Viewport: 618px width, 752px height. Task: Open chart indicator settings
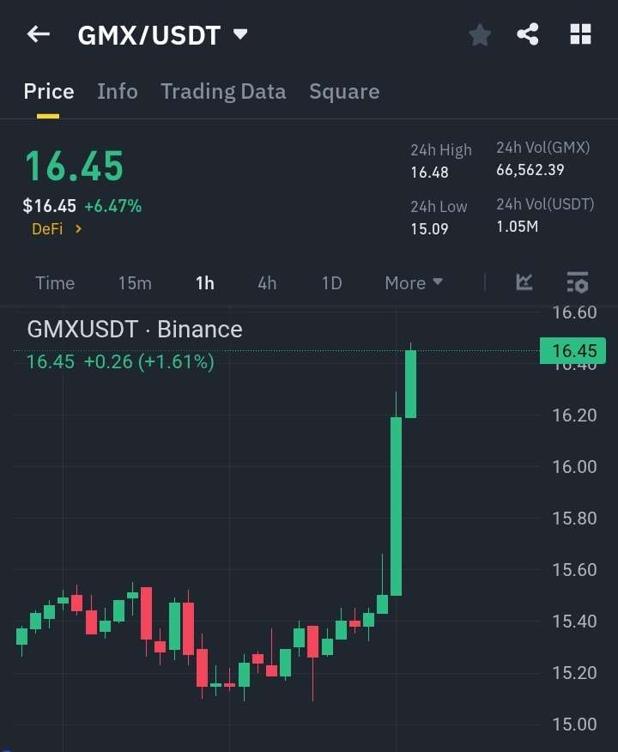[x=577, y=283]
